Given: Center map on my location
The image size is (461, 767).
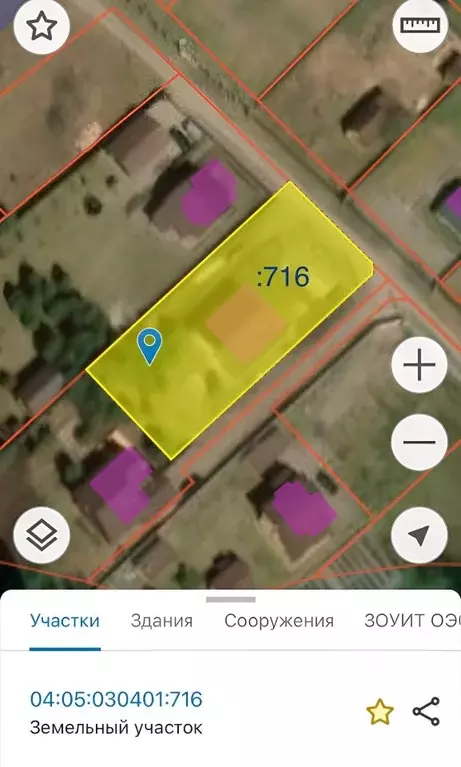Looking at the screenshot, I should coord(419,535).
